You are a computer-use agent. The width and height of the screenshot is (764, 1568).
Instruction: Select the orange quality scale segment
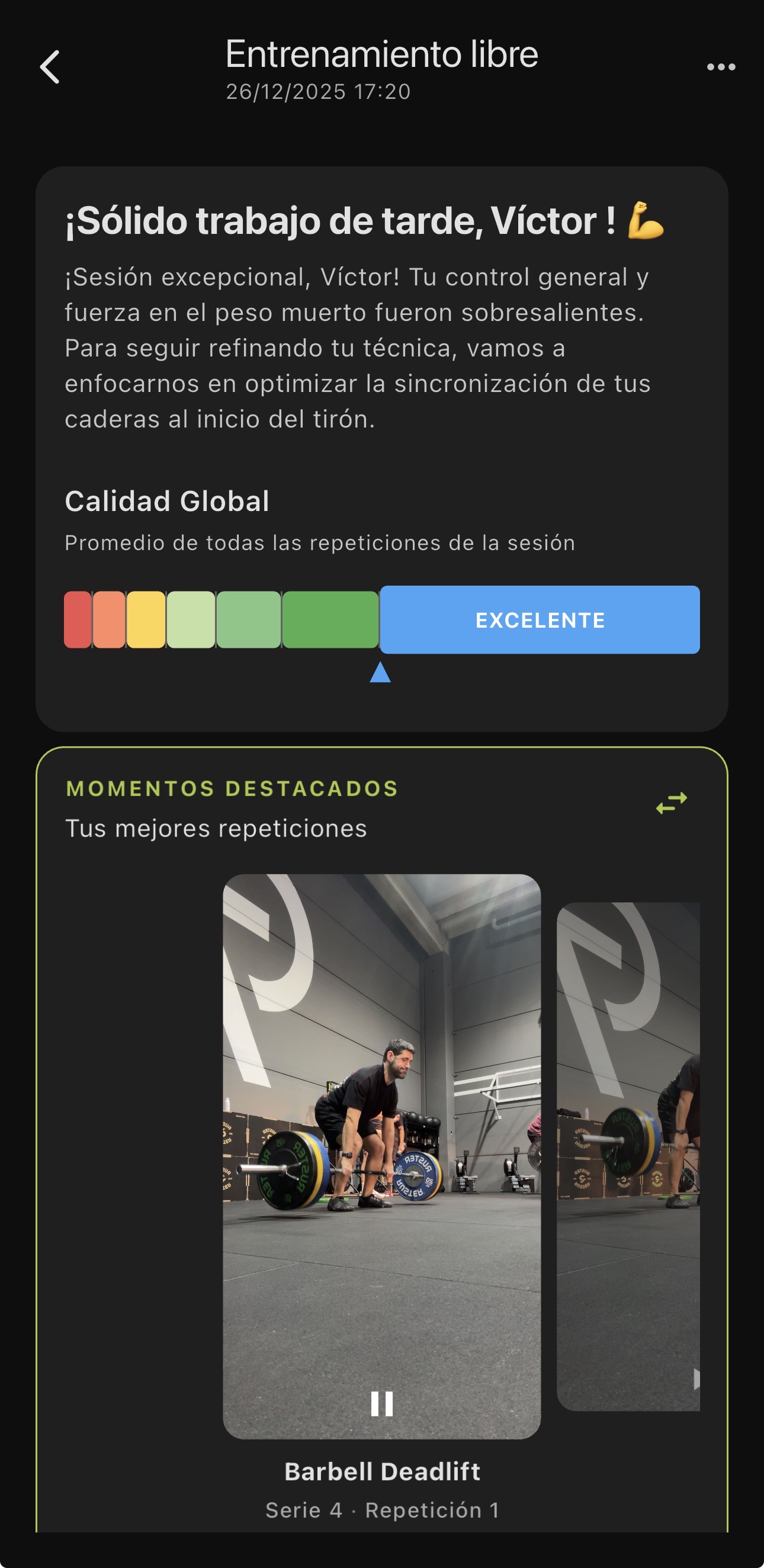(108, 619)
